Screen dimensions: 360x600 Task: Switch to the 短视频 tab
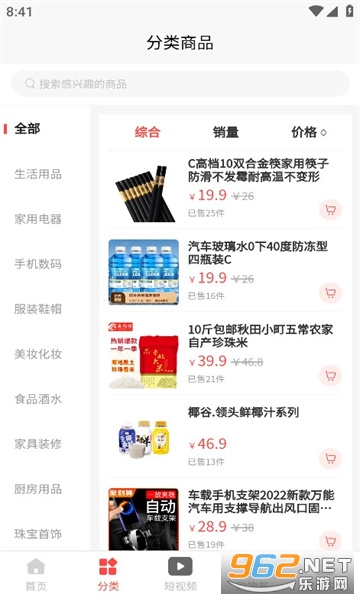(x=180, y=574)
